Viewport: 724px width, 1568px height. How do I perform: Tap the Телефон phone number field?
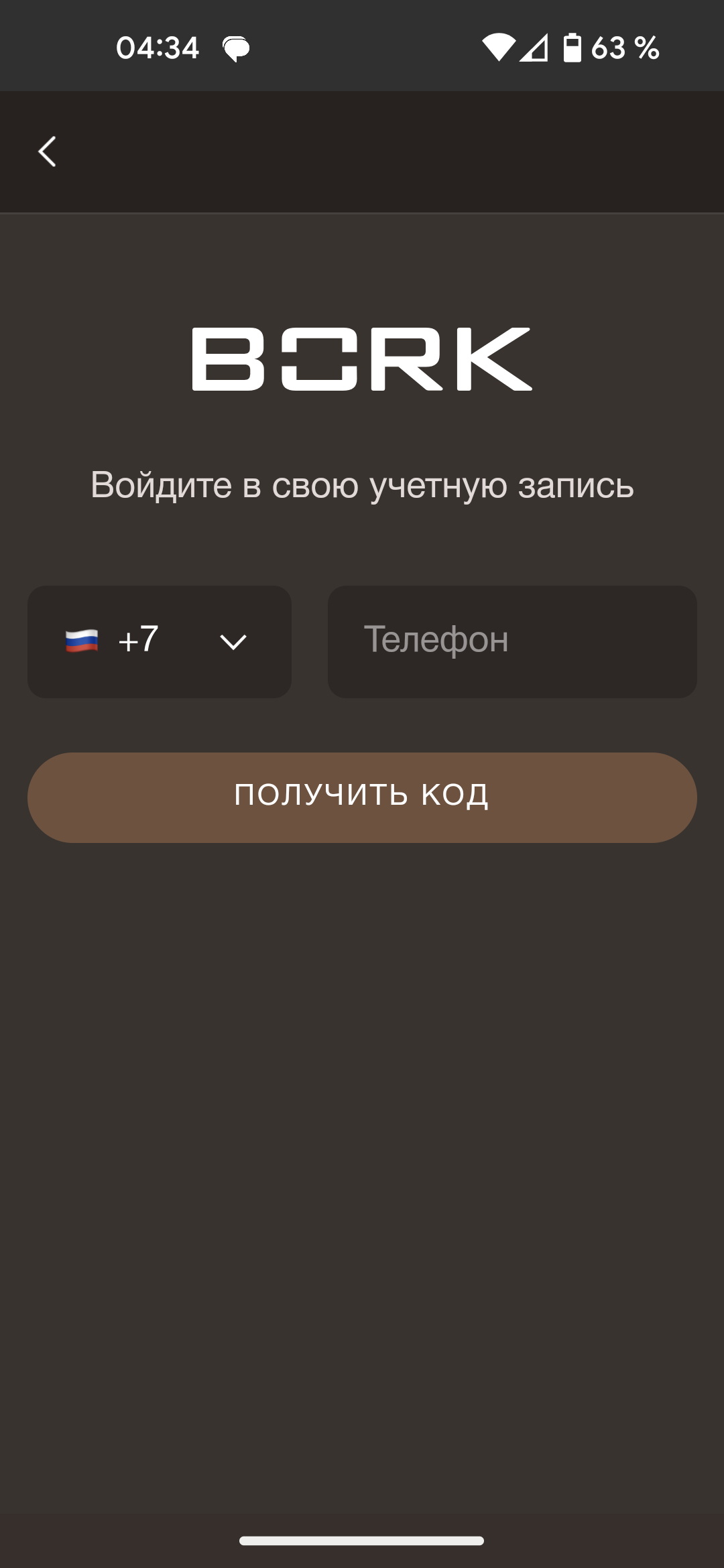[512, 641]
